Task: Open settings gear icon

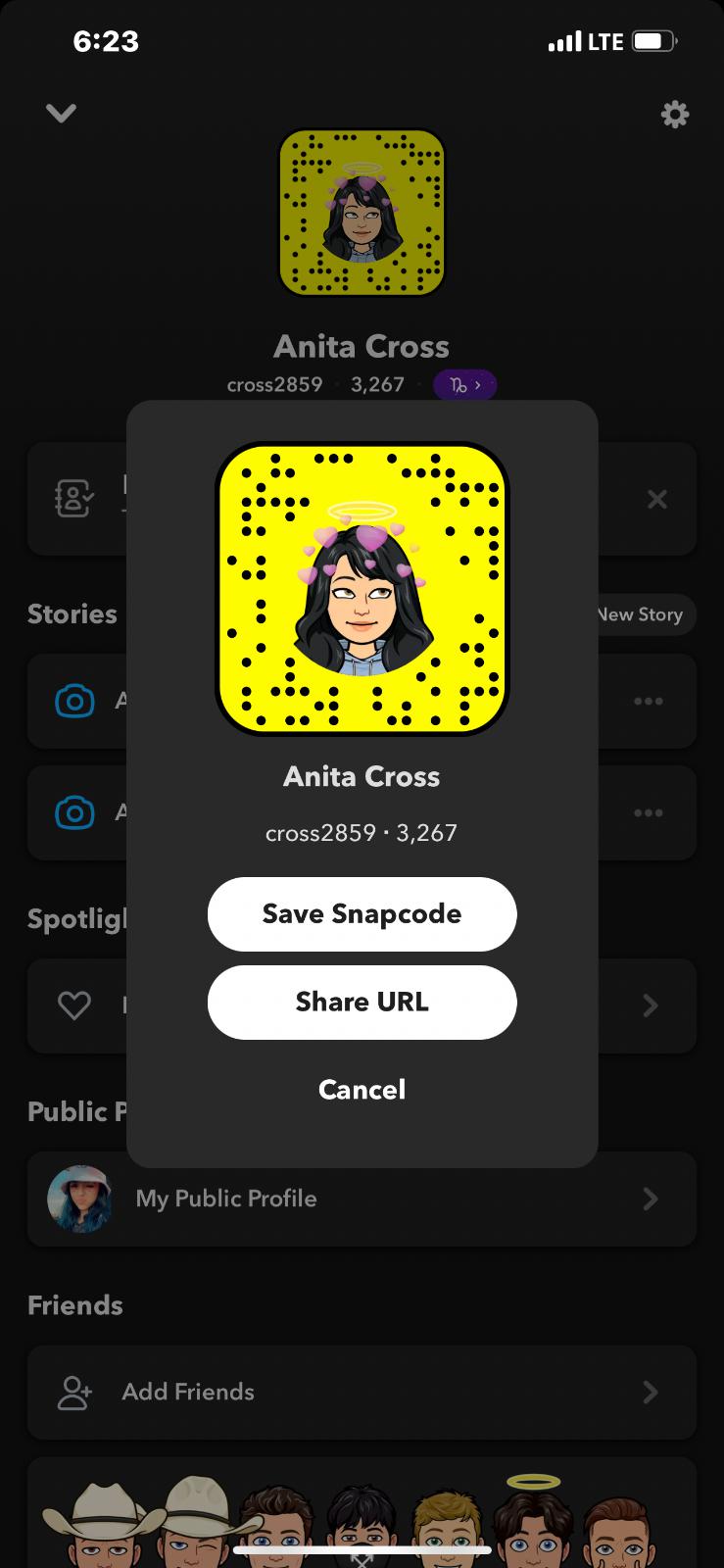Action: (x=674, y=115)
